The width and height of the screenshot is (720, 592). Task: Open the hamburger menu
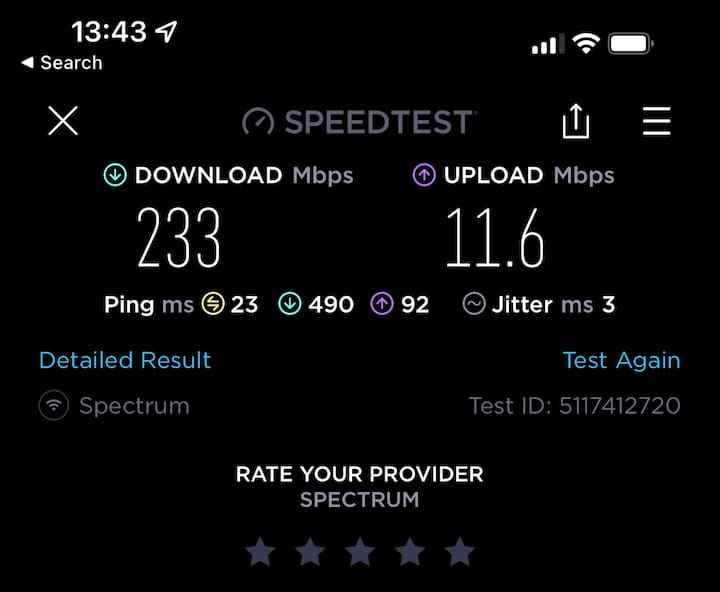tap(656, 122)
